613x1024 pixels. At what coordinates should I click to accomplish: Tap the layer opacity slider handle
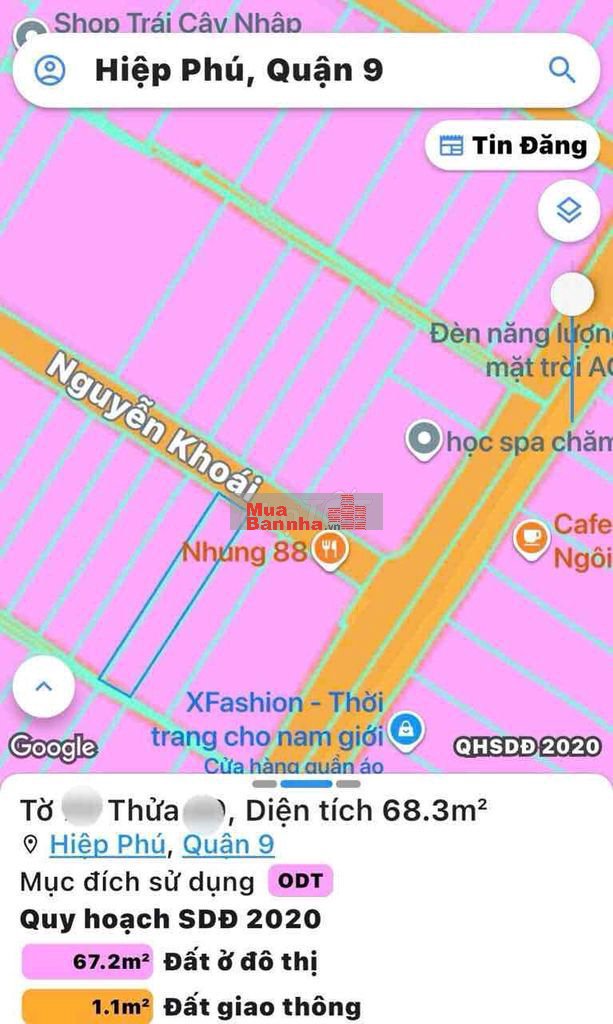(572, 294)
